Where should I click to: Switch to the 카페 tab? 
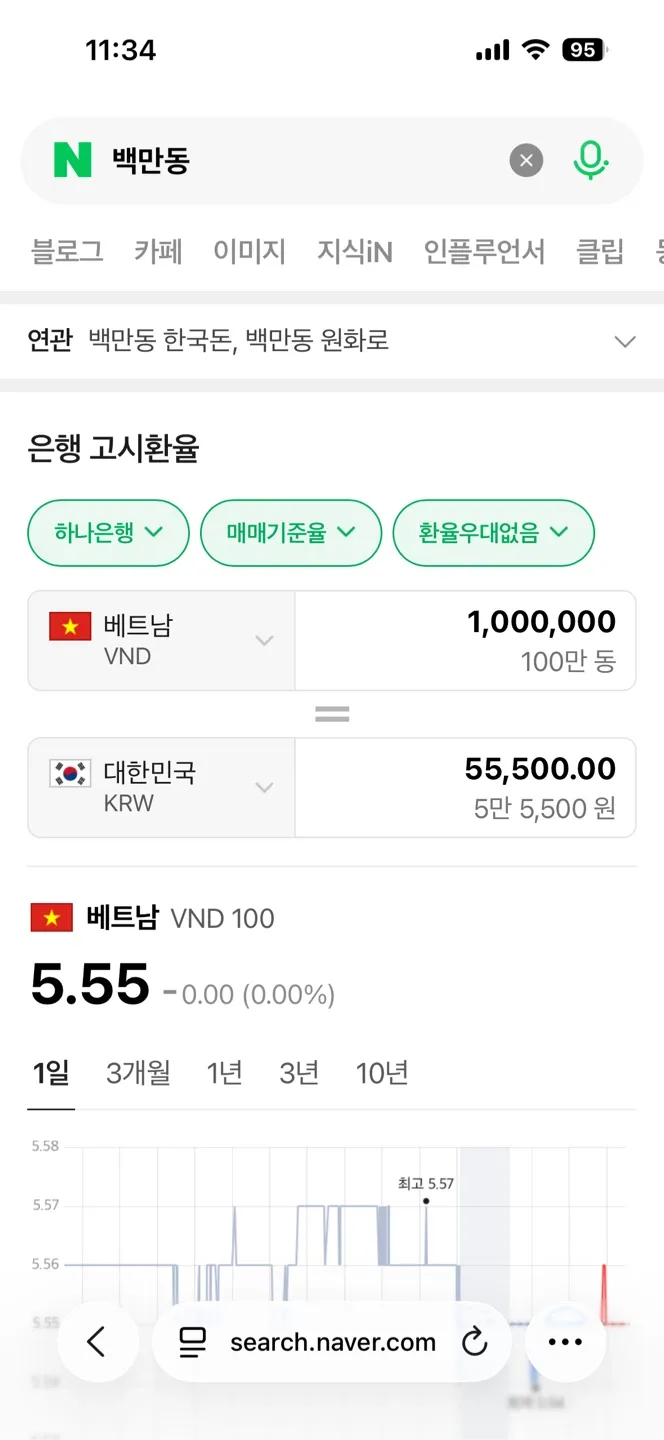click(x=158, y=251)
